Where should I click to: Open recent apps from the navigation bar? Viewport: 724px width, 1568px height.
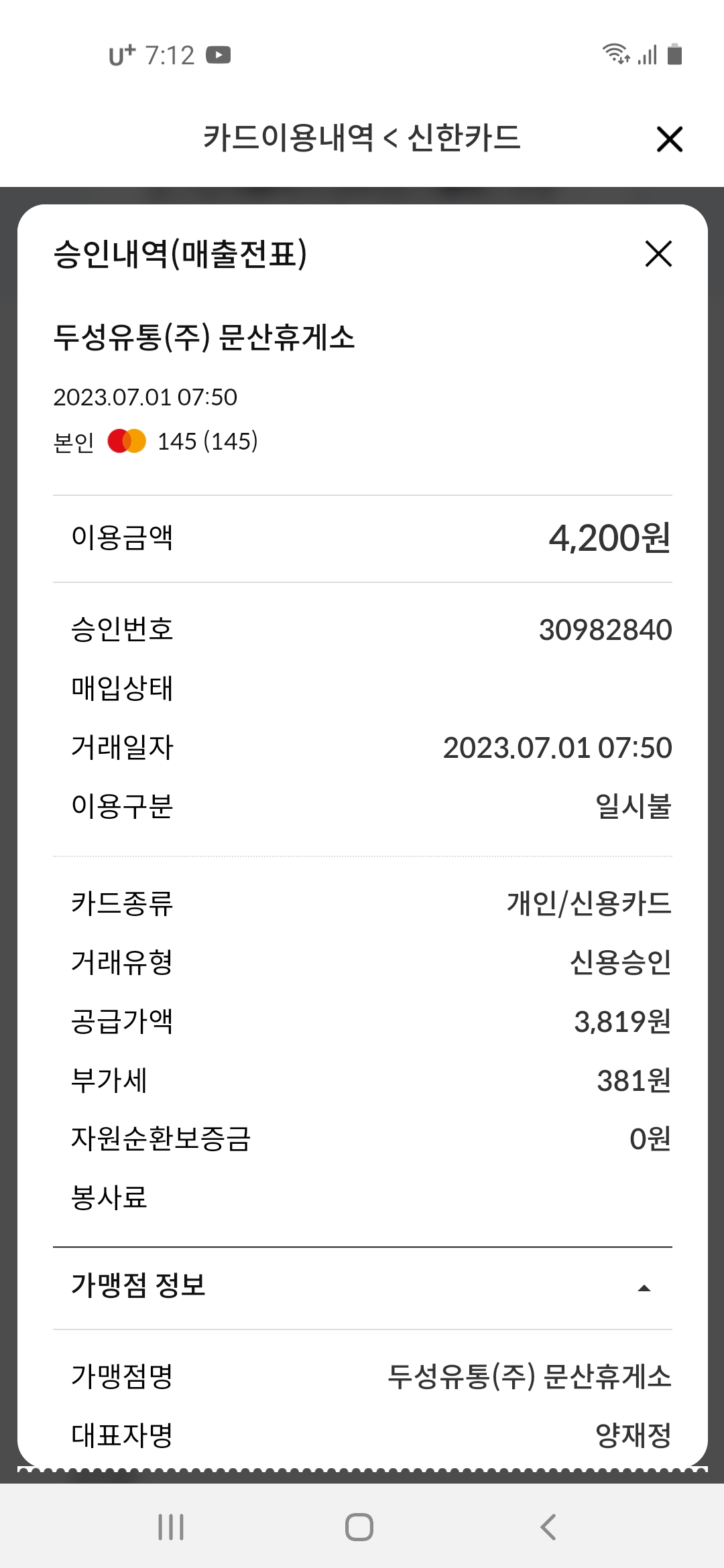click(171, 1527)
